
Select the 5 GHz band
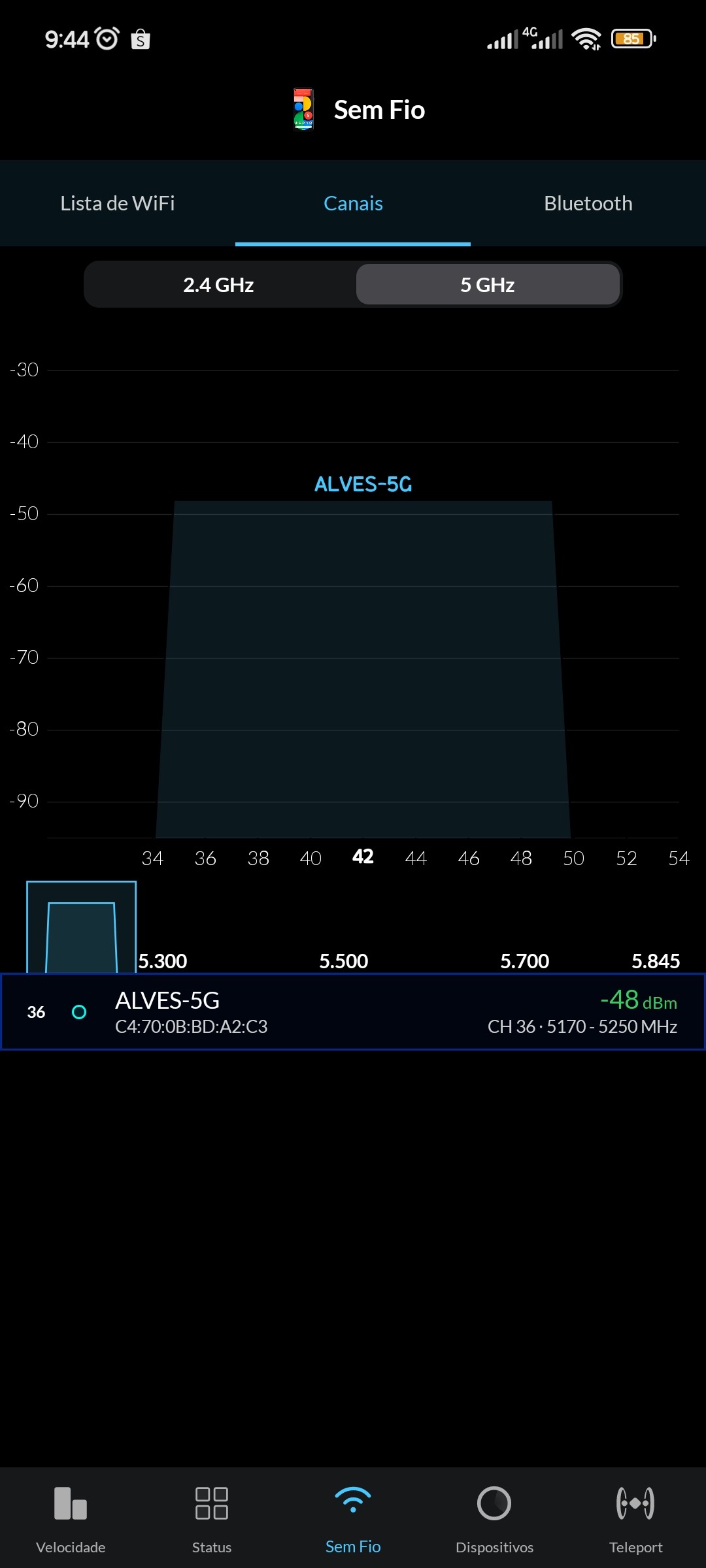tap(488, 285)
